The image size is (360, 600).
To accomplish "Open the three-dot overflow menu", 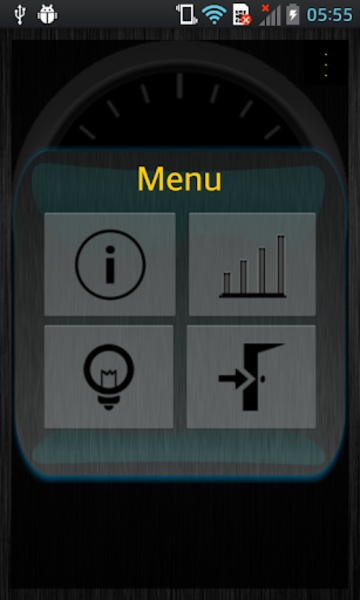I will click(x=326, y=65).
